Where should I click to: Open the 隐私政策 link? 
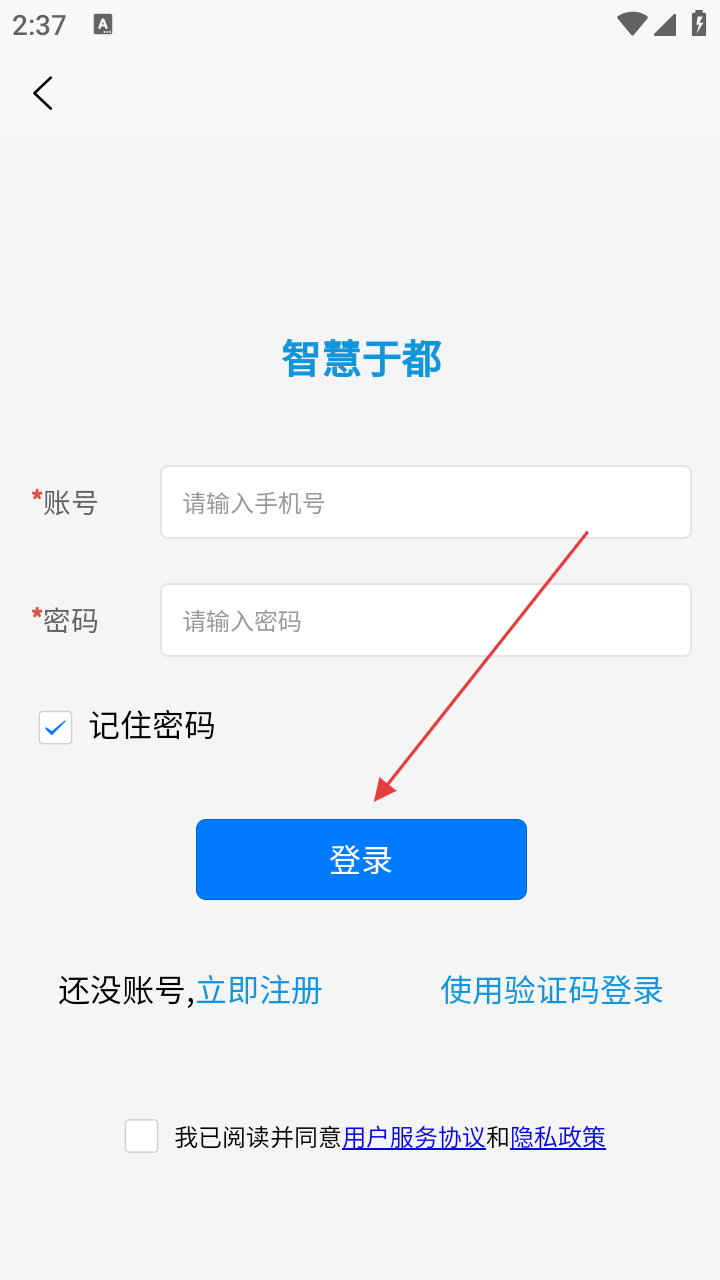558,1137
